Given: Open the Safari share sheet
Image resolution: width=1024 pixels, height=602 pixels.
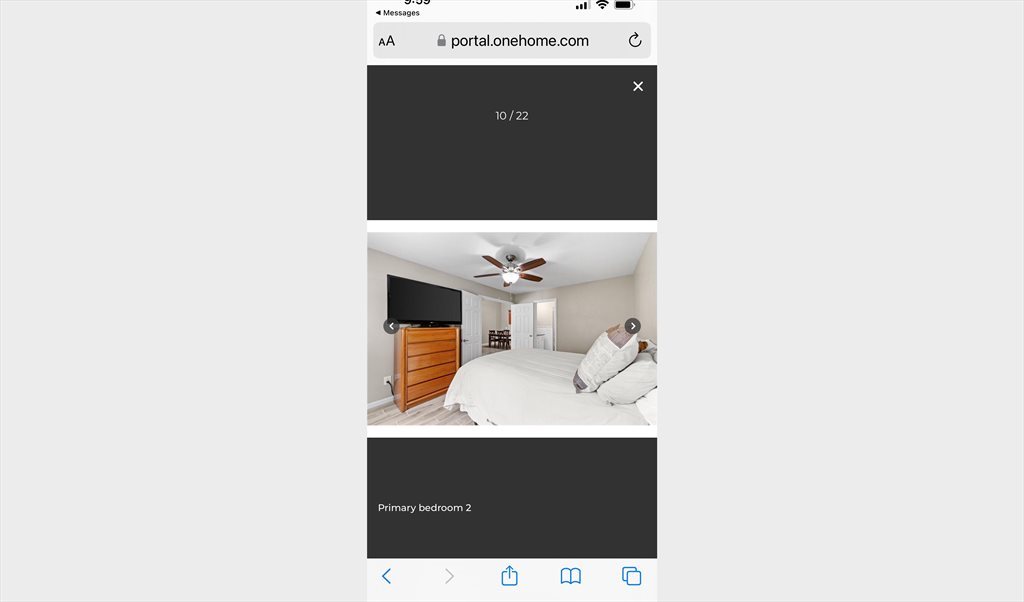Looking at the screenshot, I should 509,576.
